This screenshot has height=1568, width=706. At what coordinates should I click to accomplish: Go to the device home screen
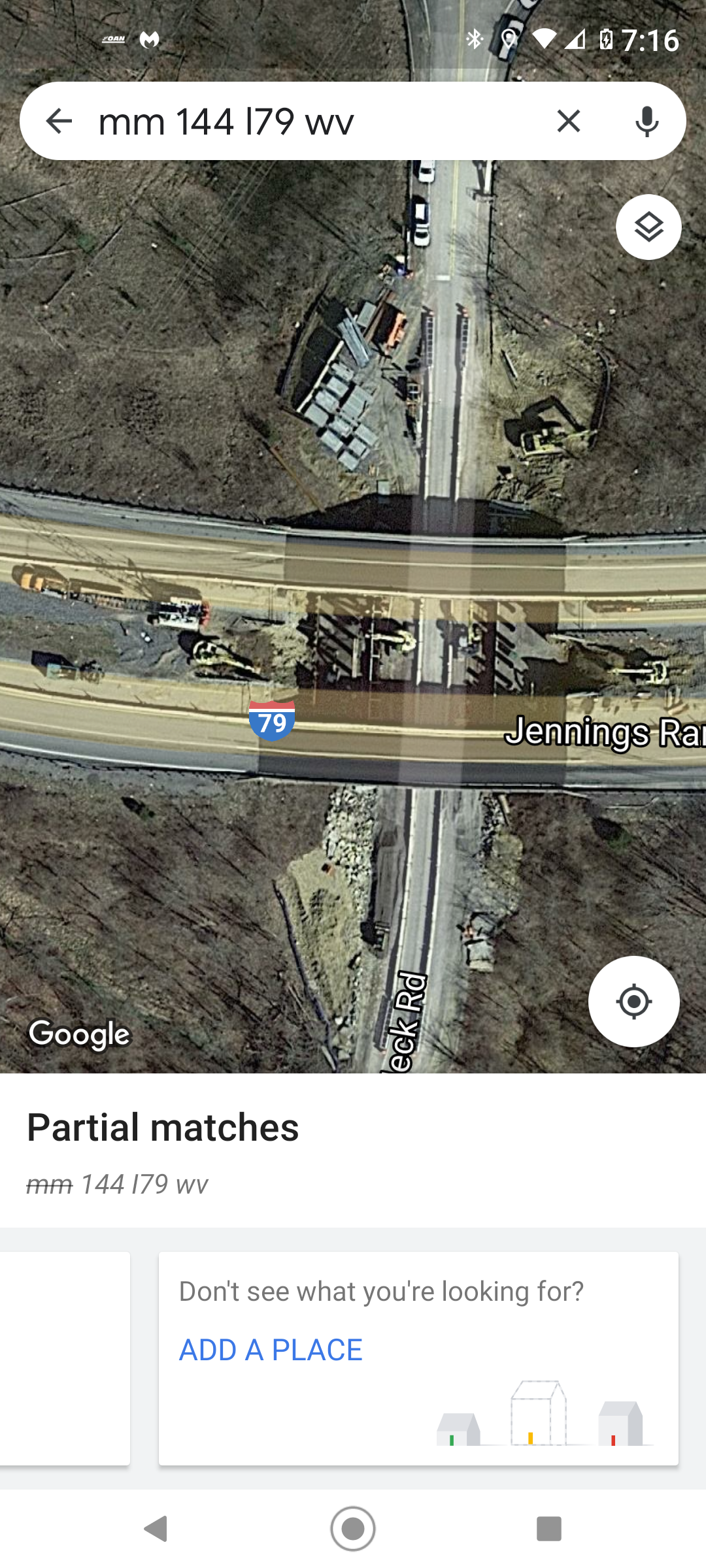353,1529
